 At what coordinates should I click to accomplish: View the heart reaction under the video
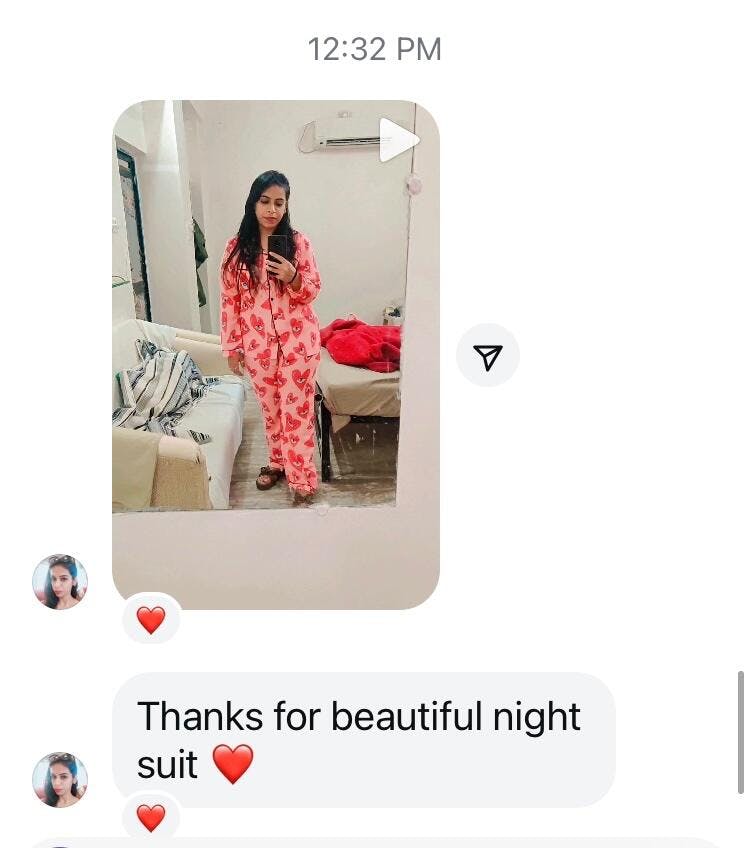coord(151,620)
